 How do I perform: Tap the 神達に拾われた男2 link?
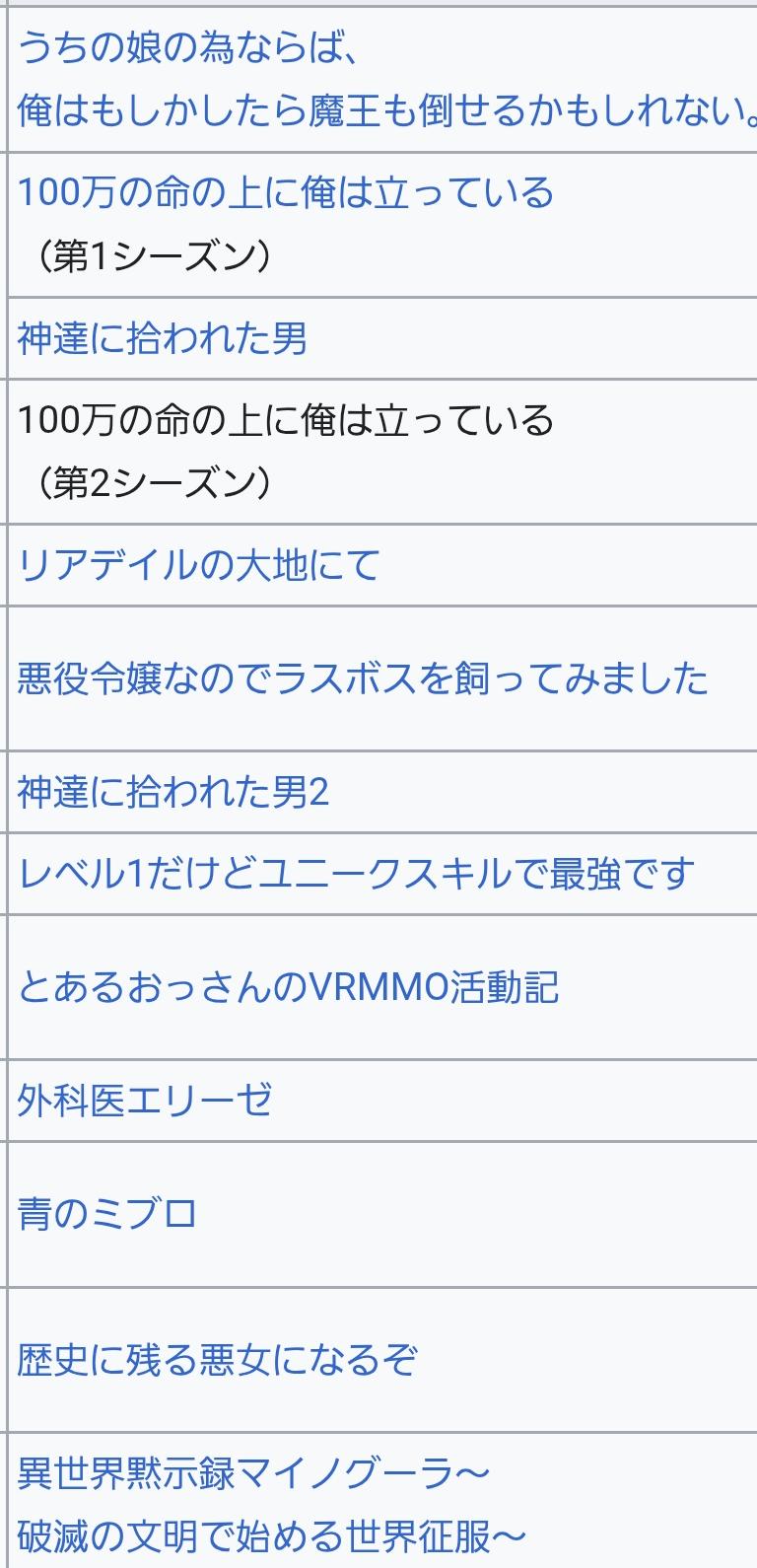tap(173, 793)
